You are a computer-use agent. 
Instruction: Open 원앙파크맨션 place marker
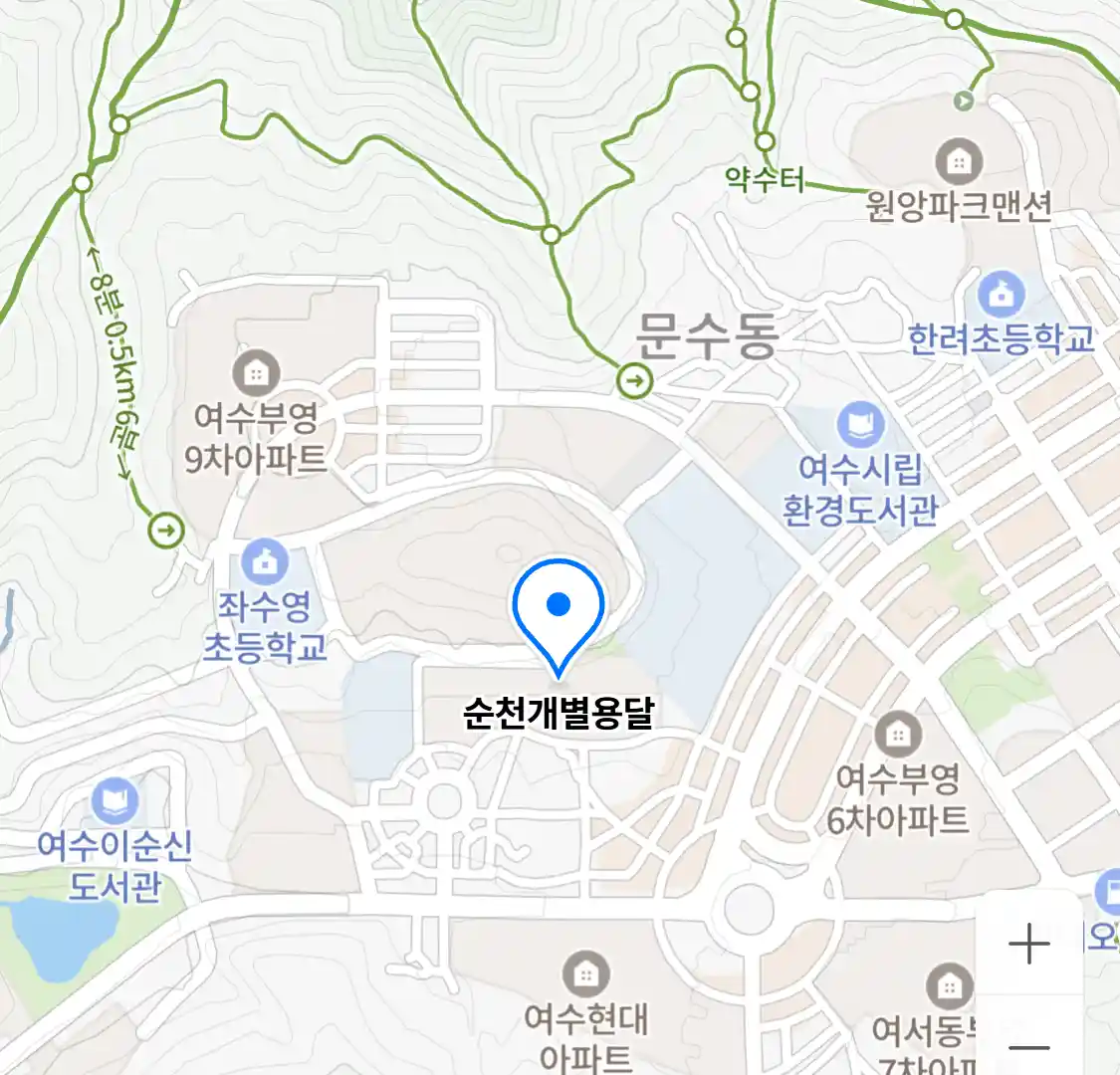959,161
